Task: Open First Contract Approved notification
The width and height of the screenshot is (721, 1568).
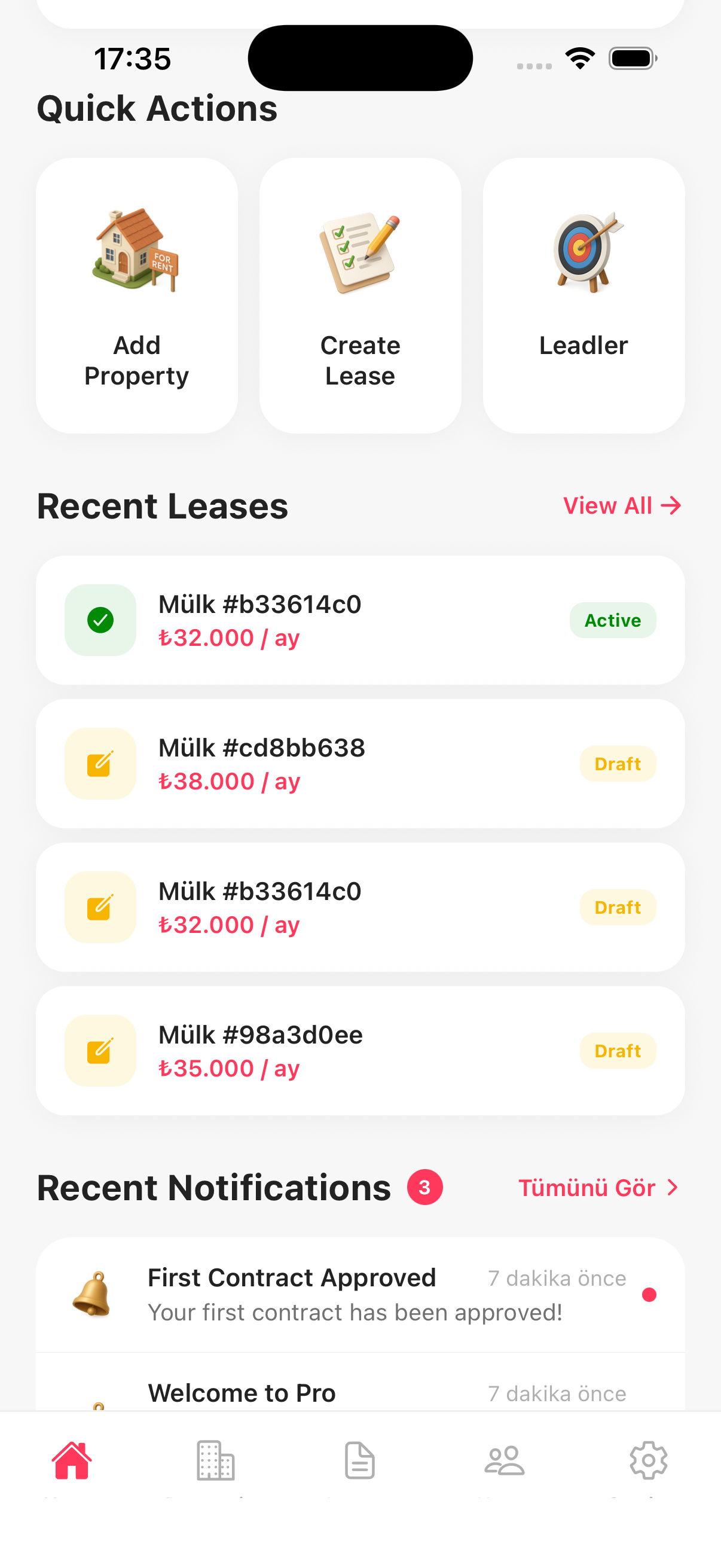Action: coord(360,1295)
